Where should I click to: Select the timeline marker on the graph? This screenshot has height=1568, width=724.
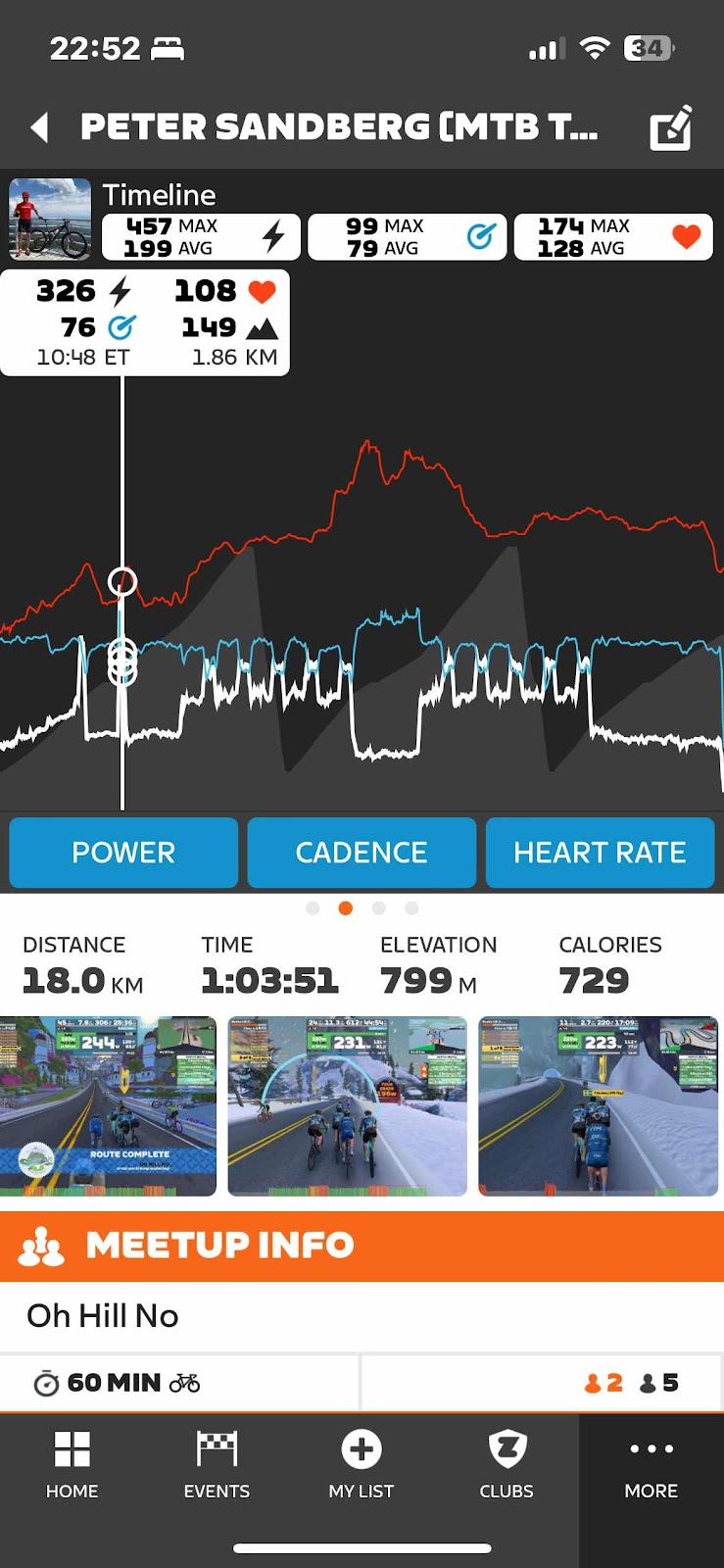coord(122,582)
